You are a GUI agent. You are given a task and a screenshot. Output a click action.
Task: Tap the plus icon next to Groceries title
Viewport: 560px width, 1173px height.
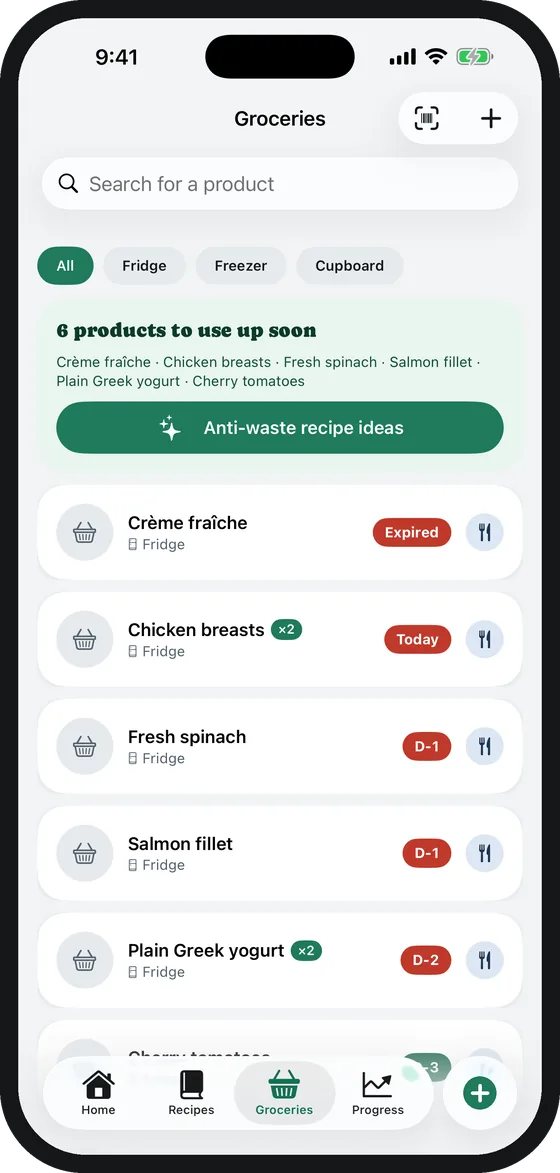[x=490, y=118]
